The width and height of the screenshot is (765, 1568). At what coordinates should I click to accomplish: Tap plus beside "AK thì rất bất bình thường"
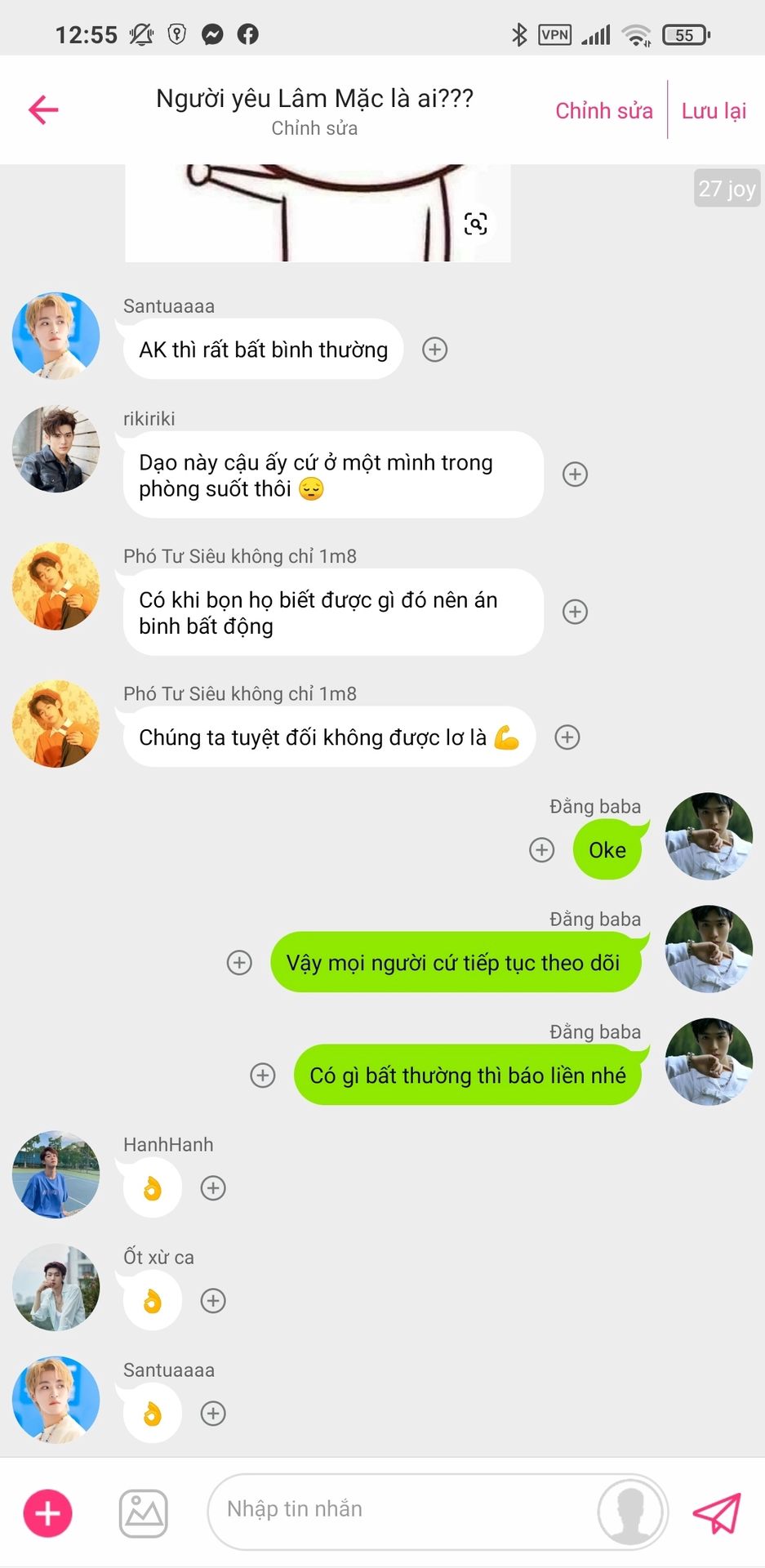[x=434, y=350]
